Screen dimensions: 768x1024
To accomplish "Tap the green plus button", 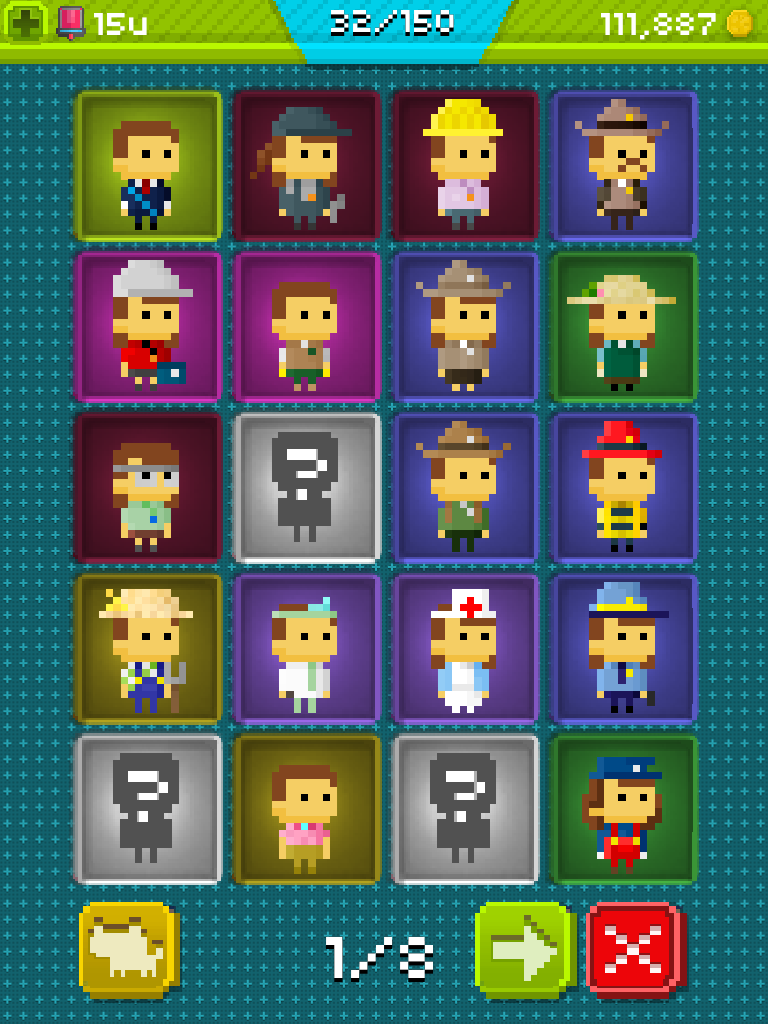I will 25,22.
